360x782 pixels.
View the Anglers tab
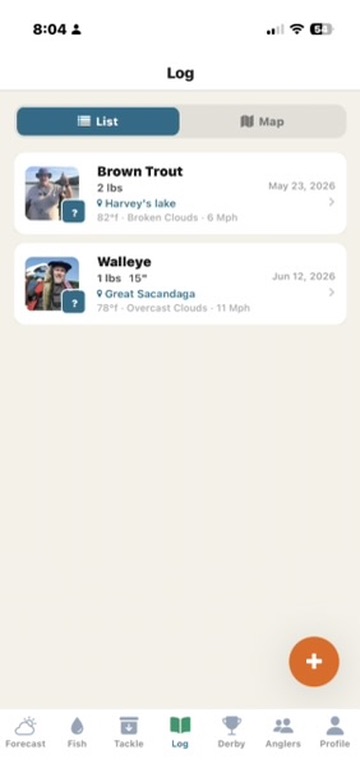tap(283, 732)
